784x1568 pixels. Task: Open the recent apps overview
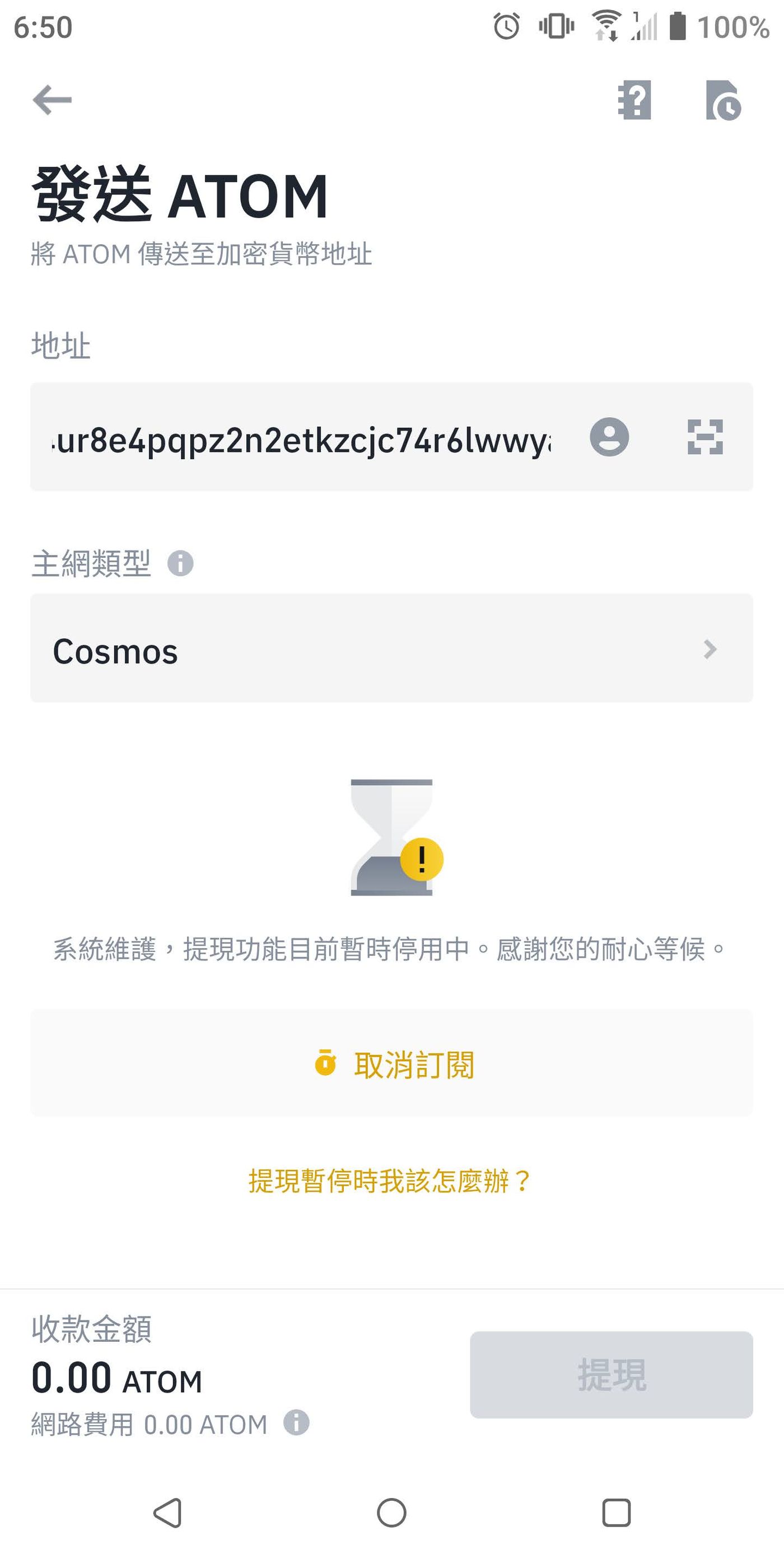point(616,1513)
